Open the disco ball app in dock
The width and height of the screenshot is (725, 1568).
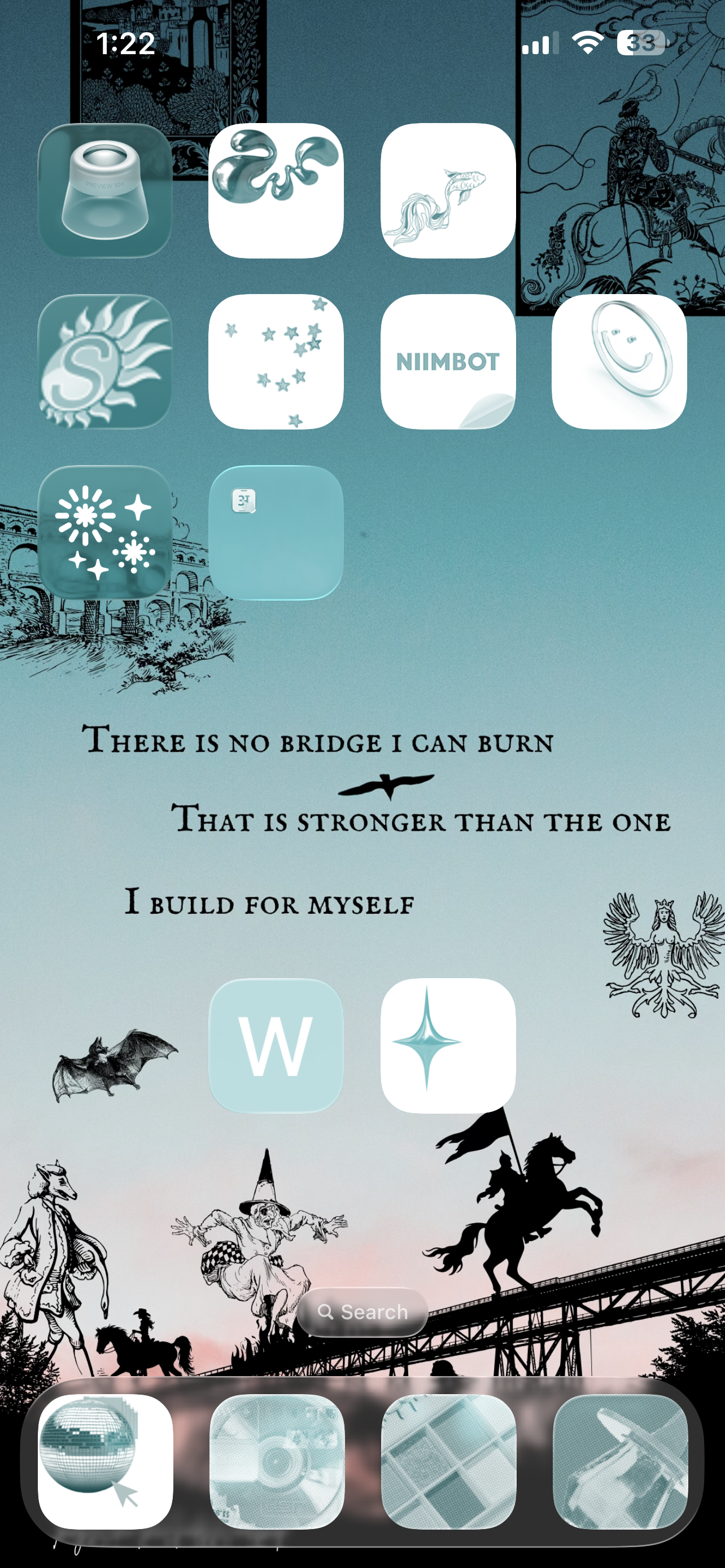[106, 1461]
